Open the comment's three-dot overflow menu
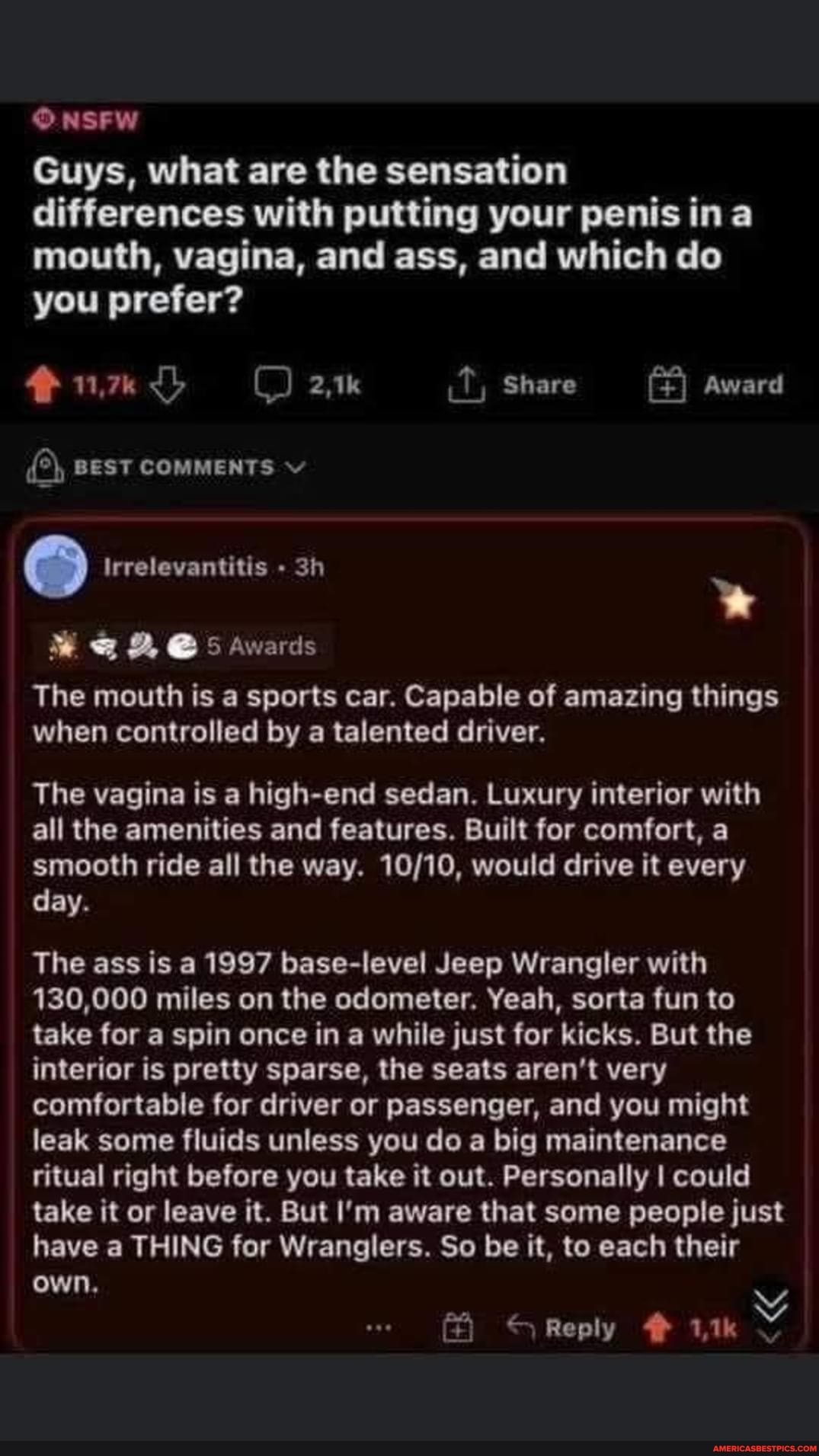The width and height of the screenshot is (819, 1456). coord(379,1328)
